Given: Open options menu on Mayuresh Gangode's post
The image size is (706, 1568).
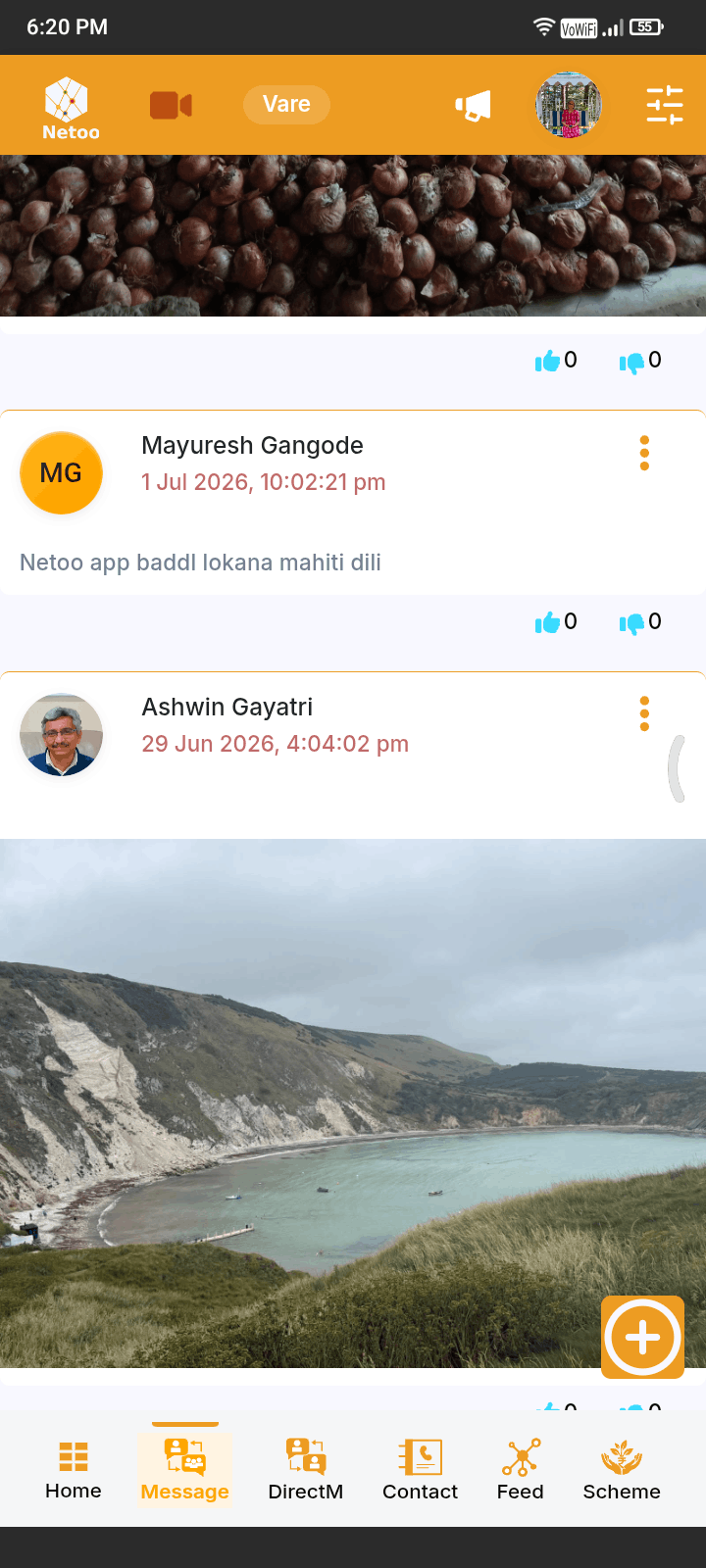Looking at the screenshot, I should [644, 453].
